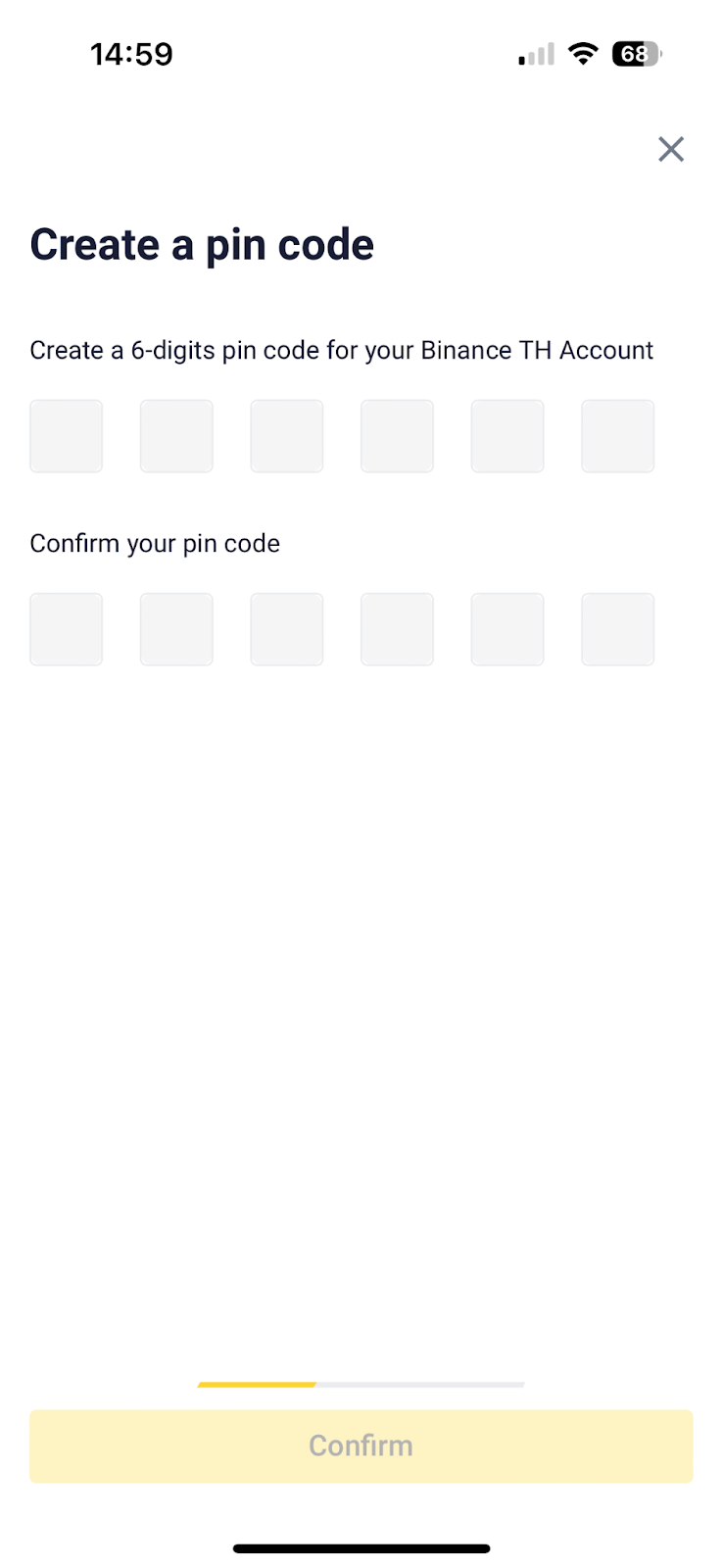This screenshot has height=1568, width=723.
Task: Select the third pin code digit box
Action: click(286, 436)
